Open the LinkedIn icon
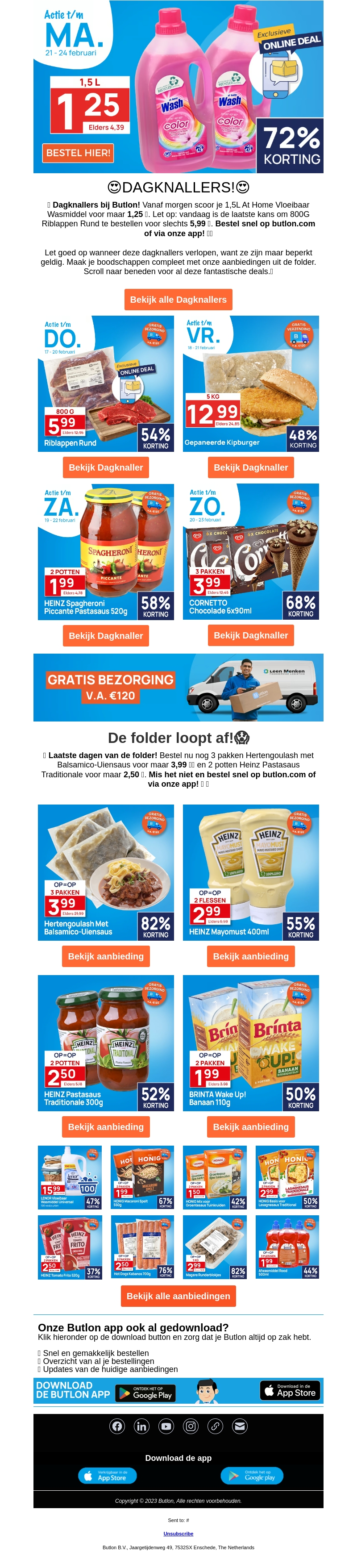357x1568 pixels. click(x=142, y=1426)
